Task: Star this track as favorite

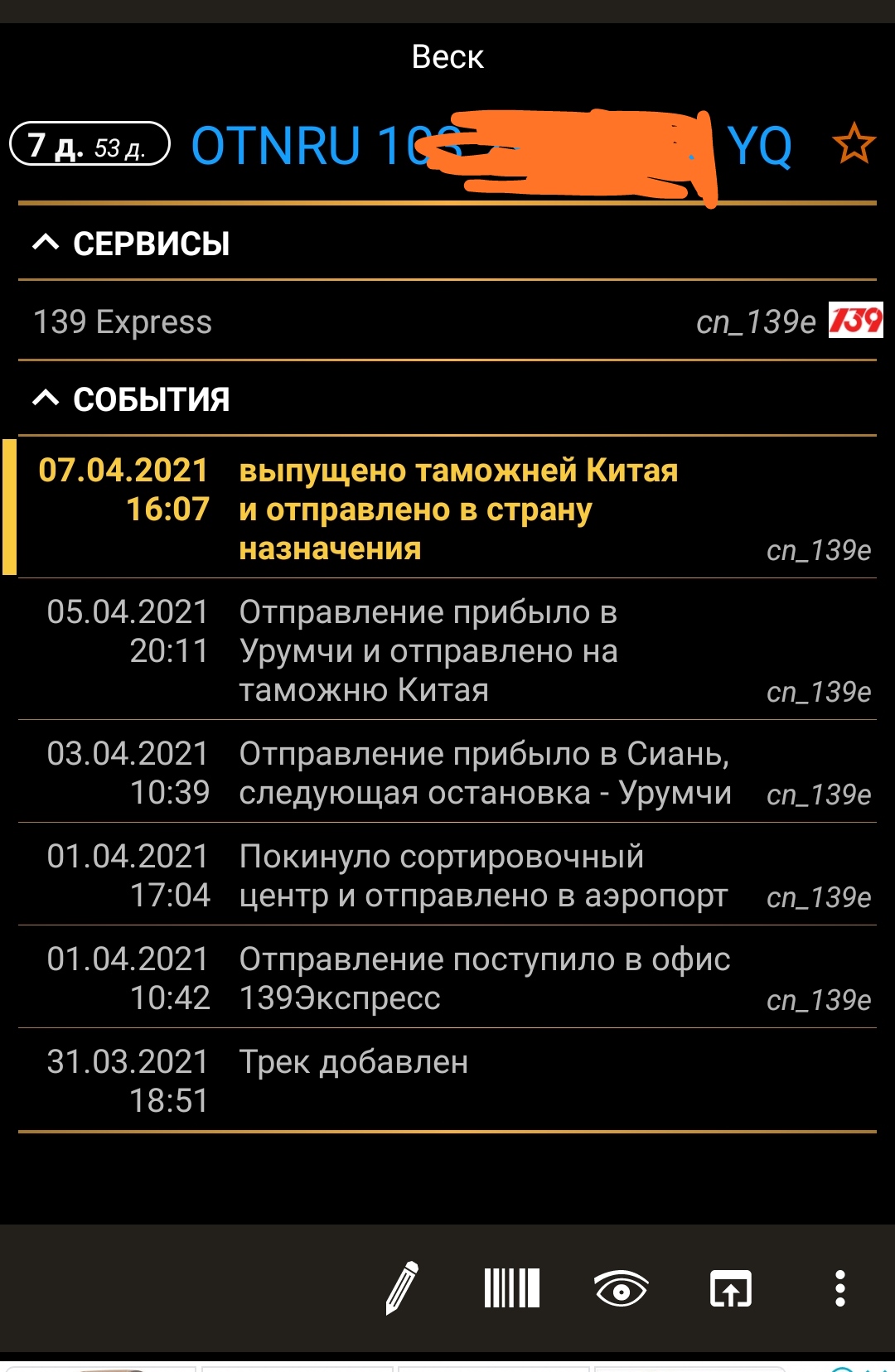Action: (854, 144)
